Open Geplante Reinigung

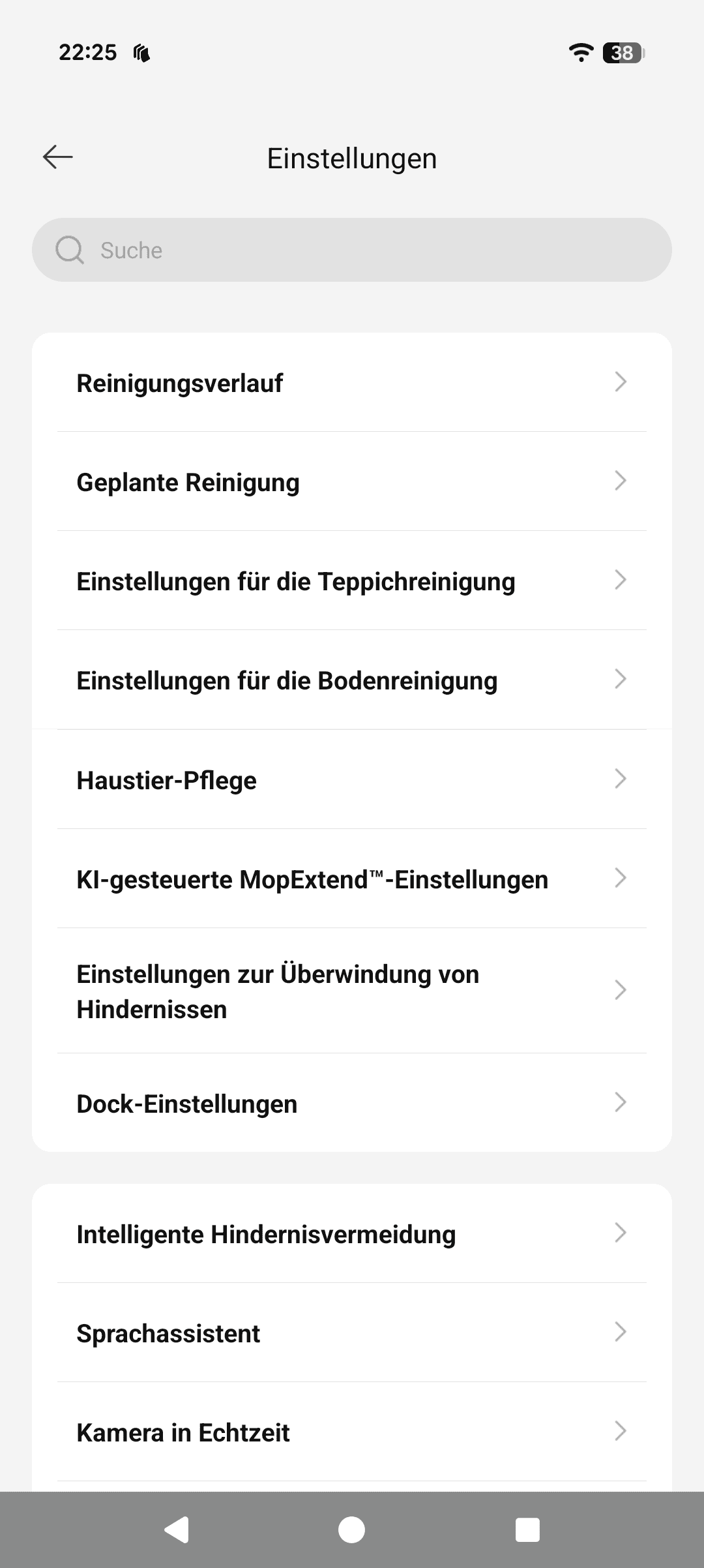tap(352, 482)
